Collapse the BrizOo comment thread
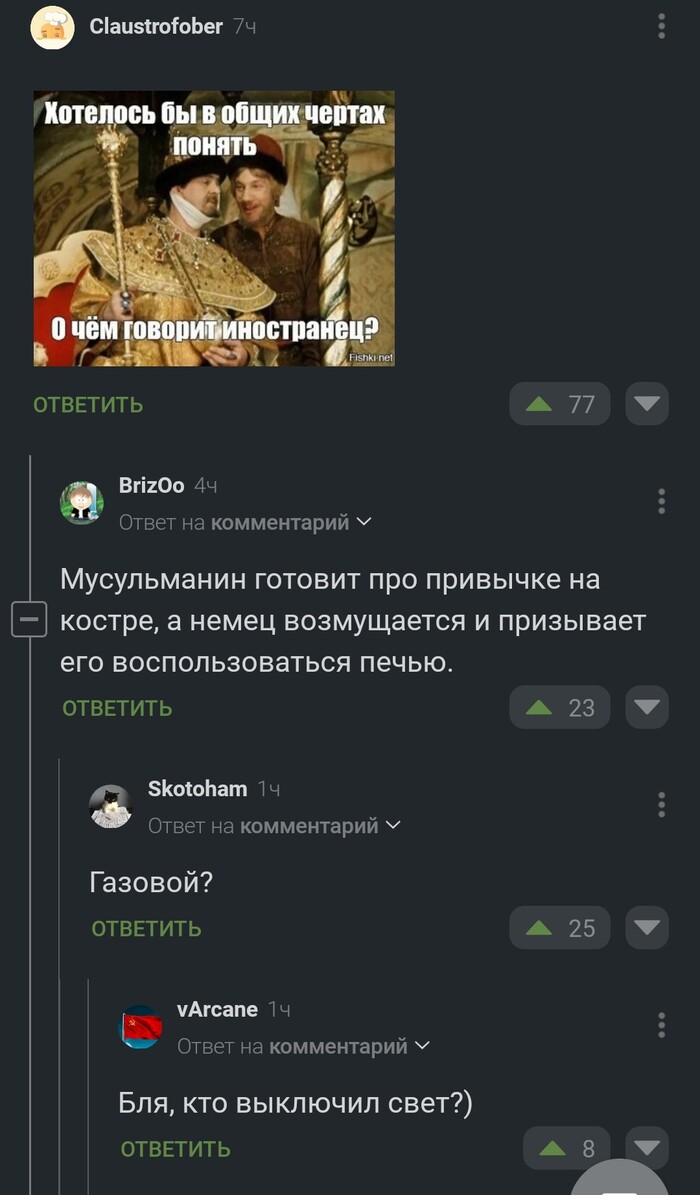 coord(29,622)
